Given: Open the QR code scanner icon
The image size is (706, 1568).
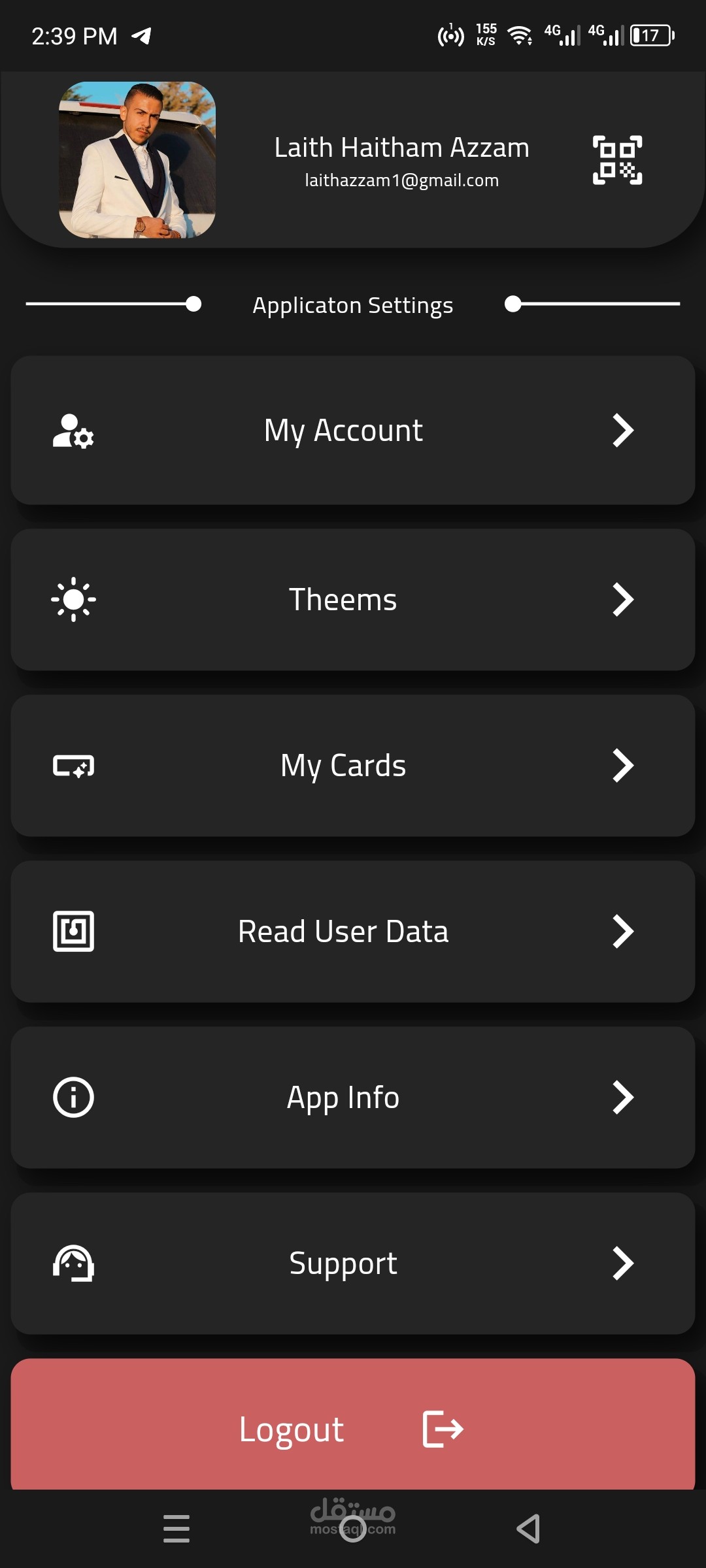Looking at the screenshot, I should [x=617, y=160].
